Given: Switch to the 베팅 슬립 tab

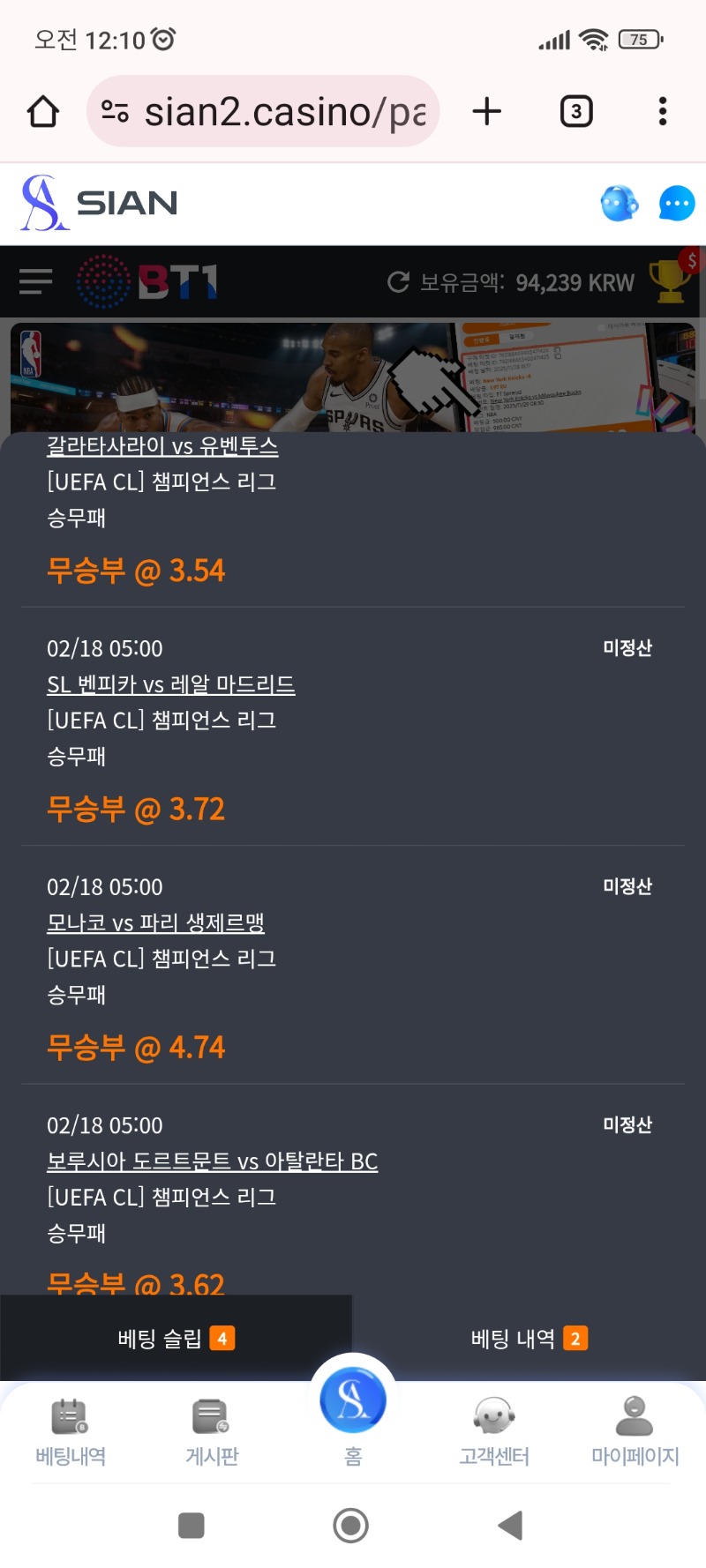Looking at the screenshot, I should click(x=176, y=1339).
